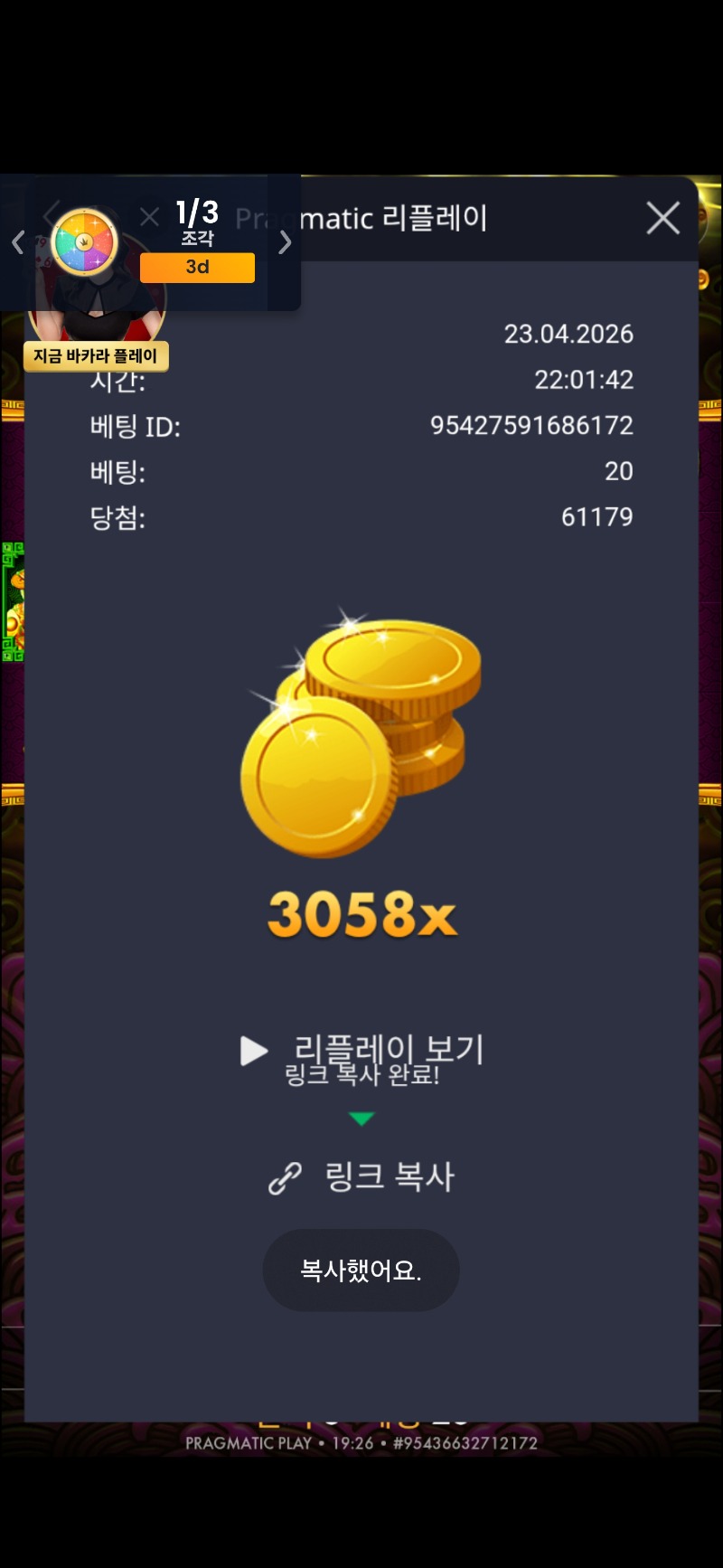Open the colorful spin wheel promo
The height and width of the screenshot is (1568, 723).
(85, 241)
